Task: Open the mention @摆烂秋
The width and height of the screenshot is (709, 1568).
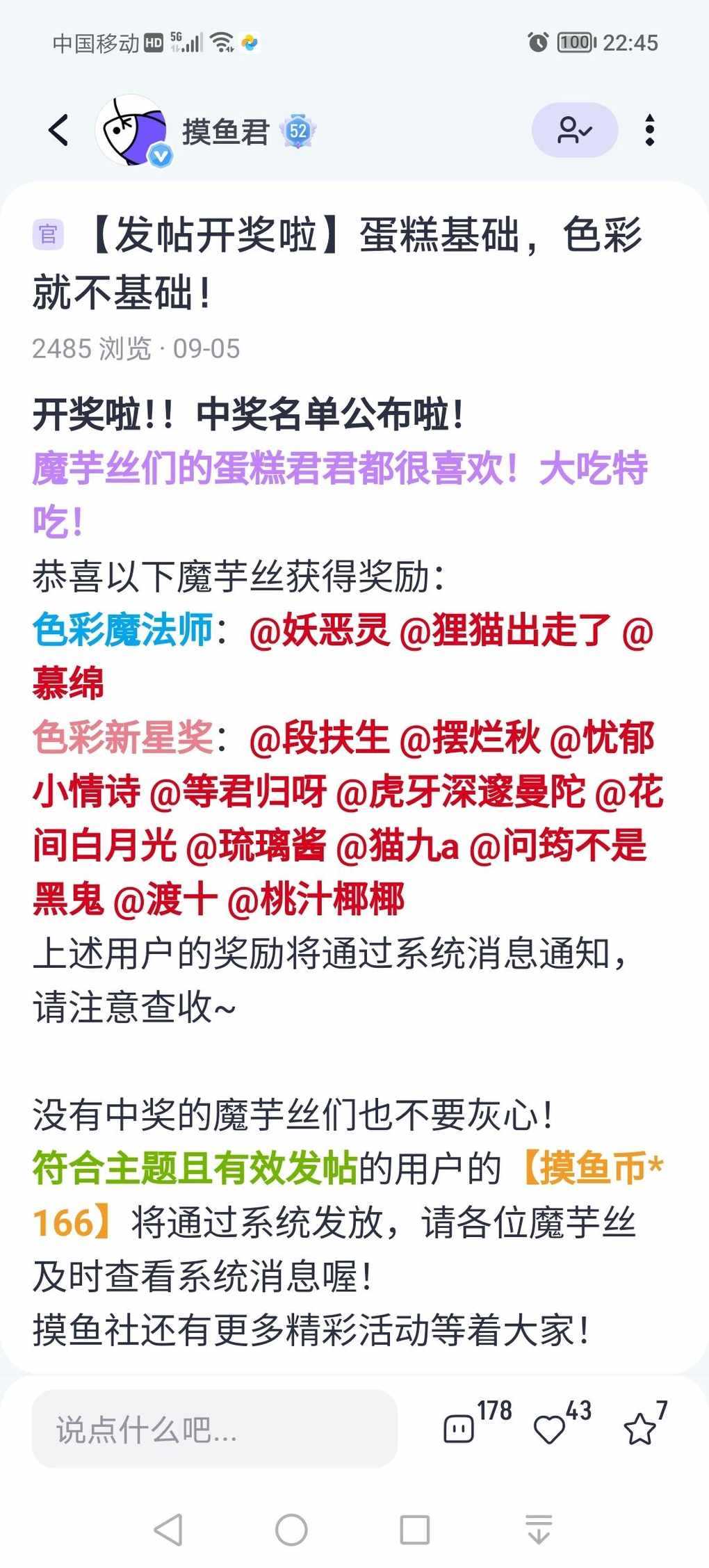Action: coord(470,738)
